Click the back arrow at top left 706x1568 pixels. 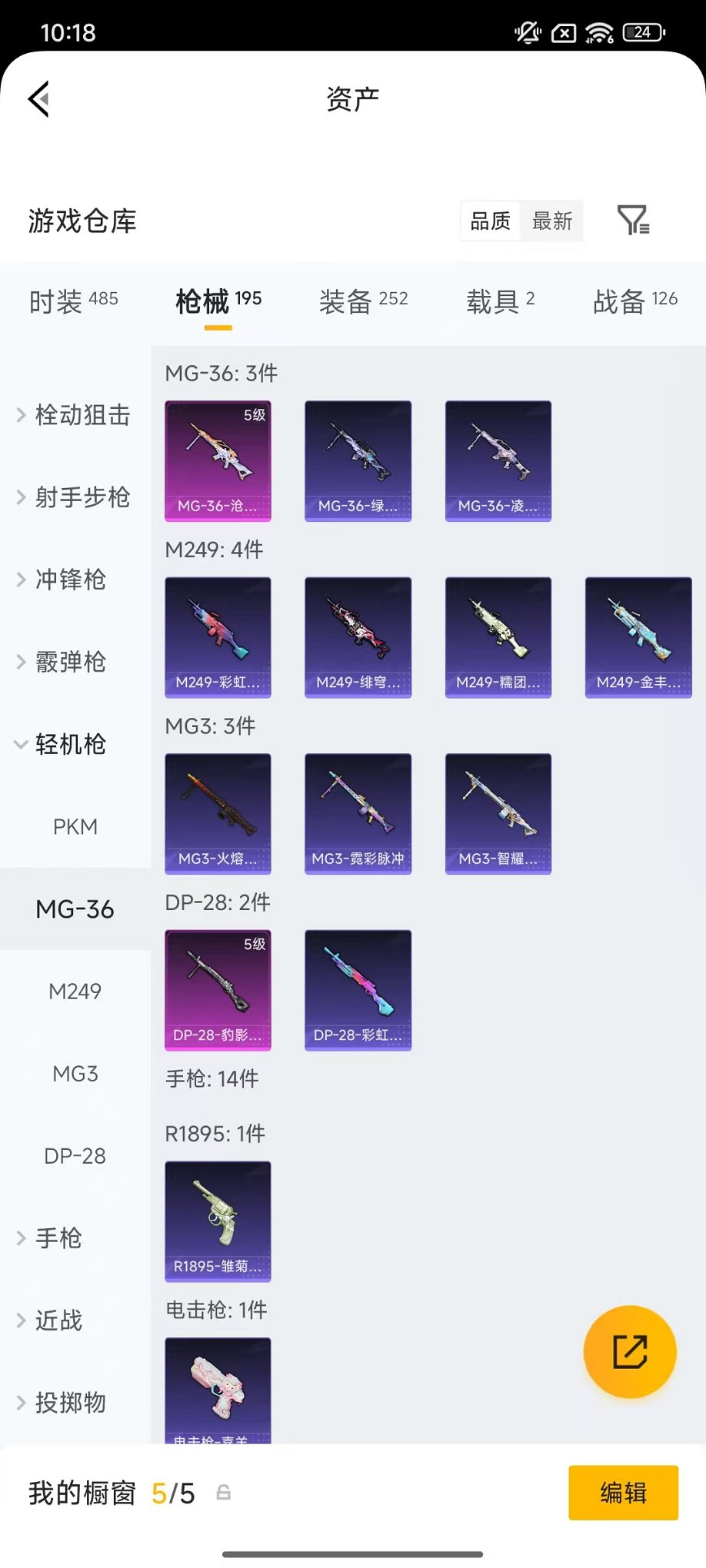point(38,100)
